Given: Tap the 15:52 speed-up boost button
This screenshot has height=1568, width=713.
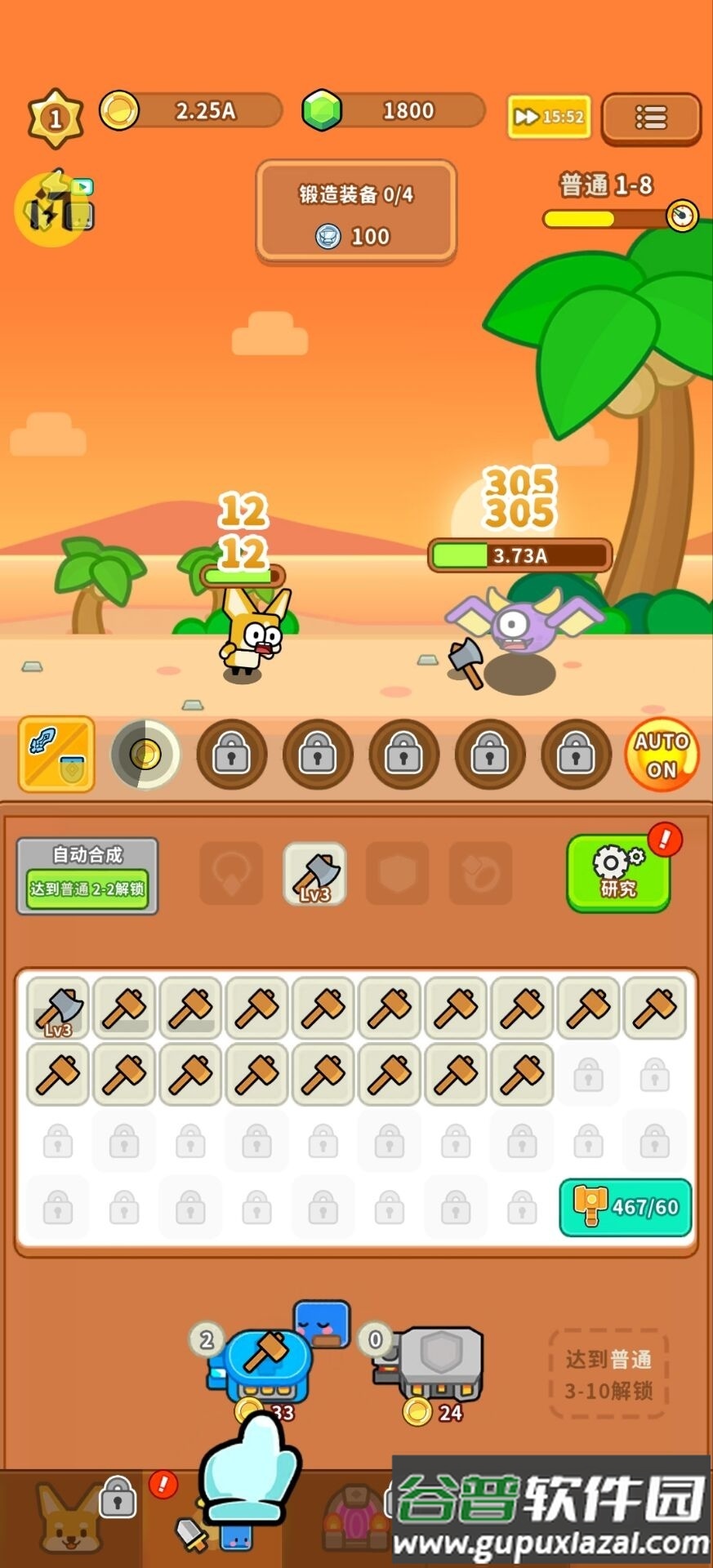Looking at the screenshot, I should pos(549,117).
